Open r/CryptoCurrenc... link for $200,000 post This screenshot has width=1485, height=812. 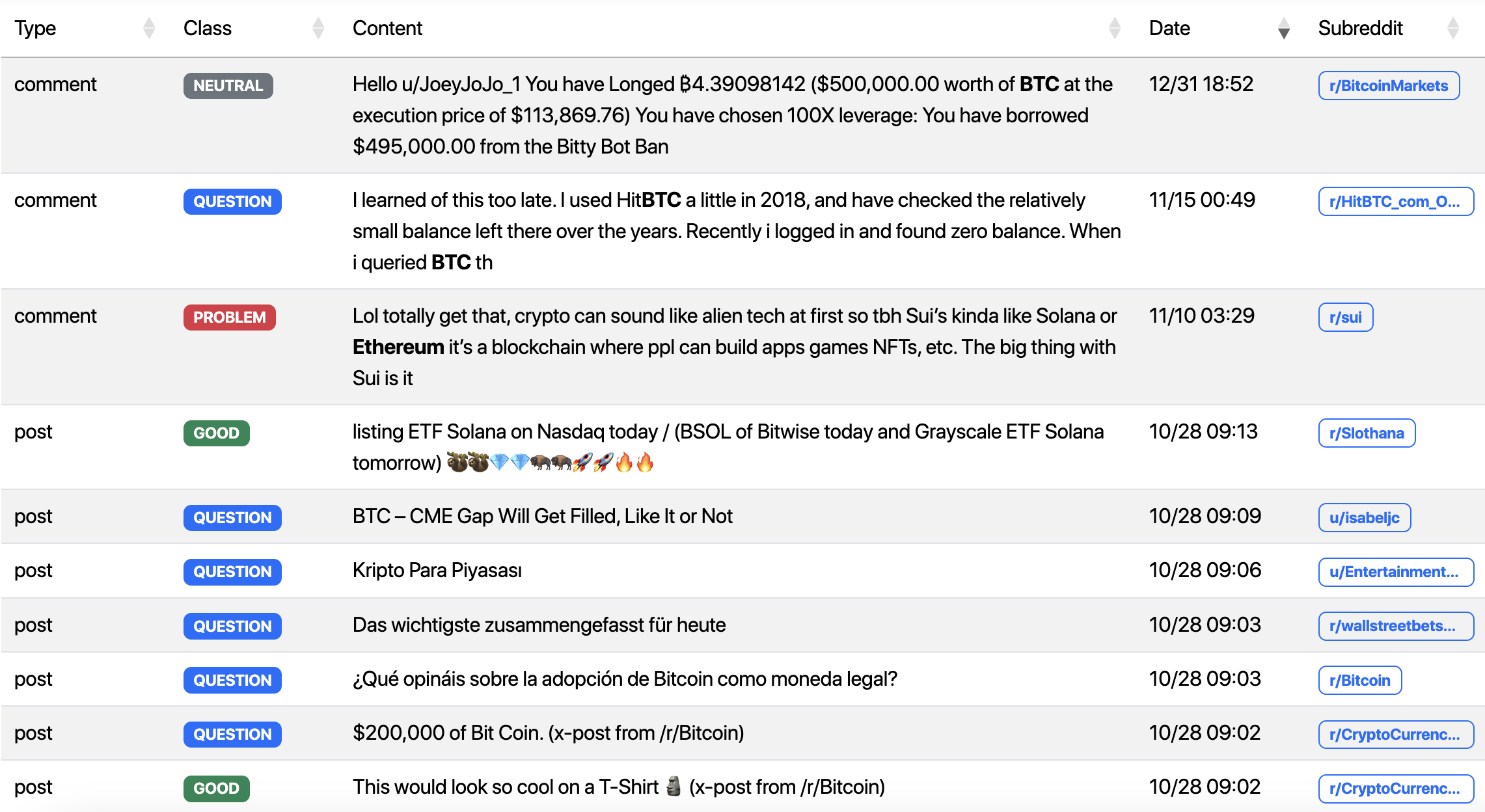(x=1395, y=735)
